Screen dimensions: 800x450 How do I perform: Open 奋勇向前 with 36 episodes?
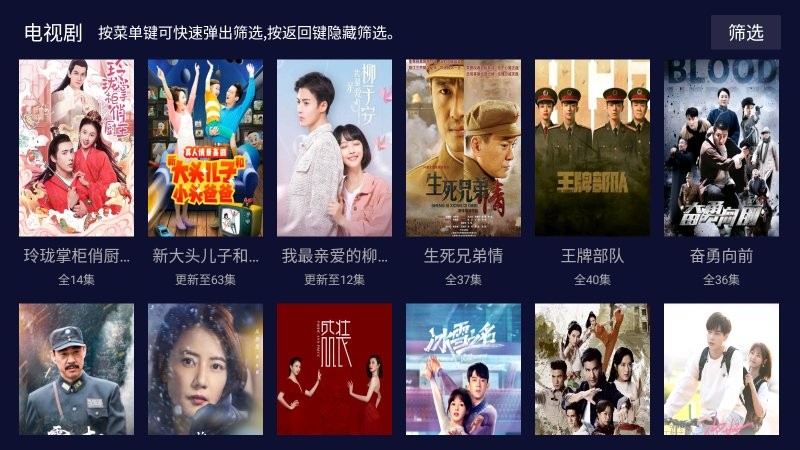[x=721, y=148]
